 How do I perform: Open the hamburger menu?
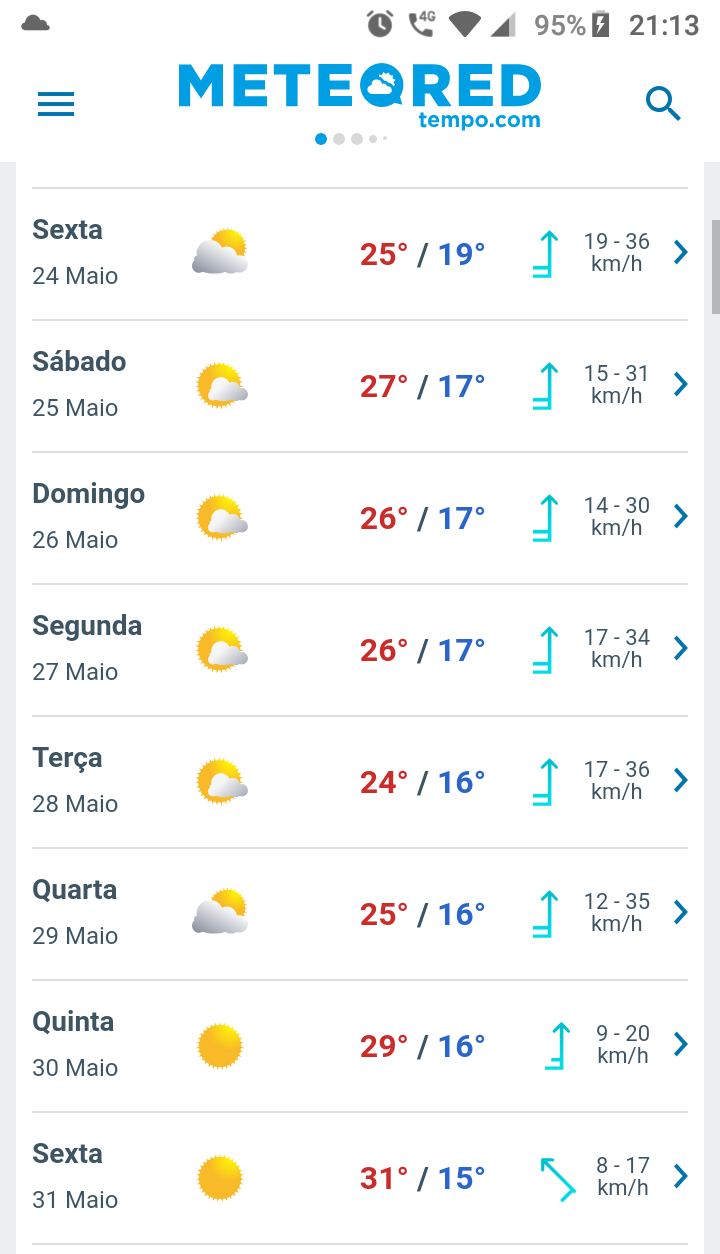[56, 104]
